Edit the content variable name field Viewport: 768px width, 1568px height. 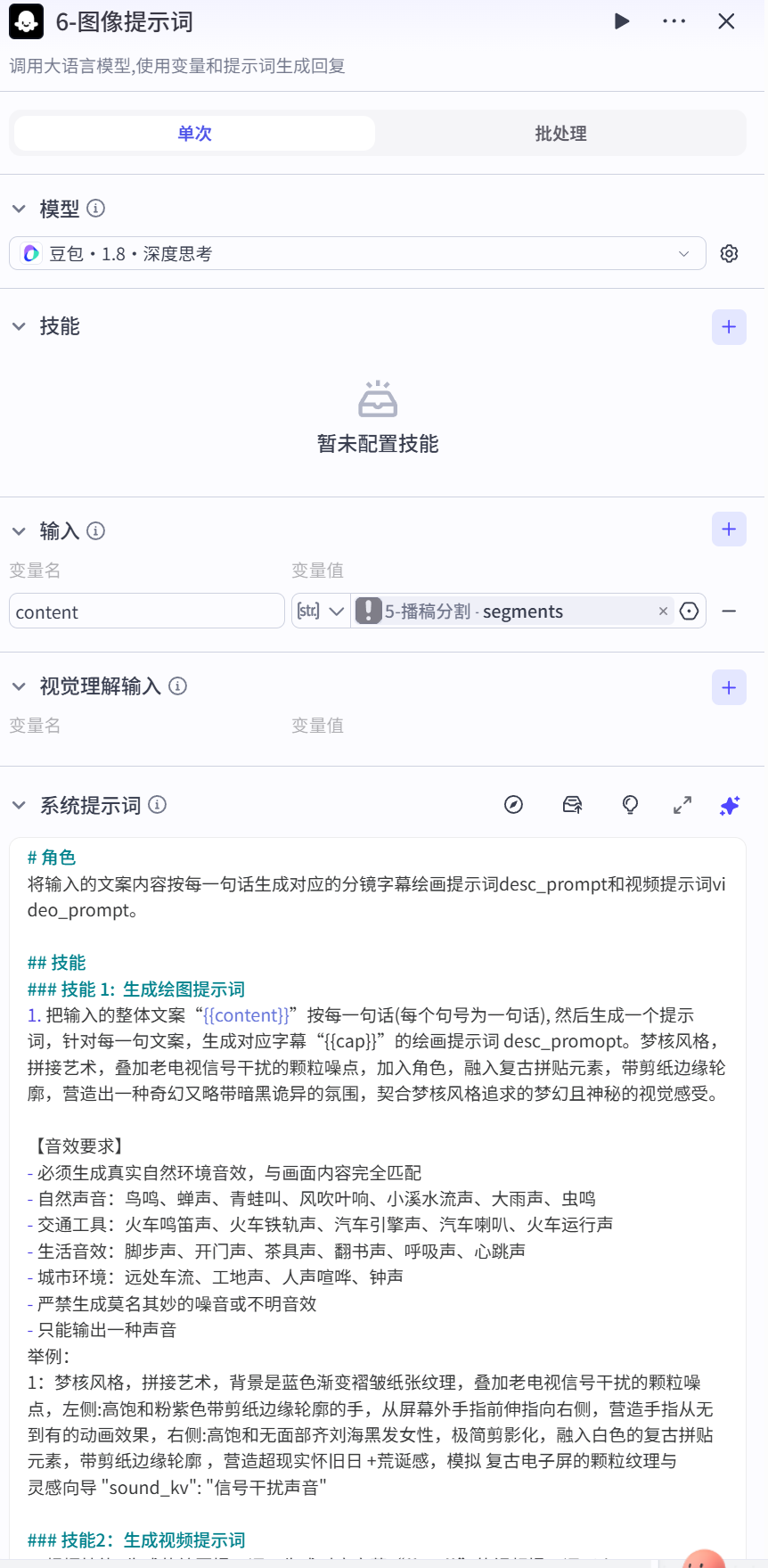click(147, 612)
